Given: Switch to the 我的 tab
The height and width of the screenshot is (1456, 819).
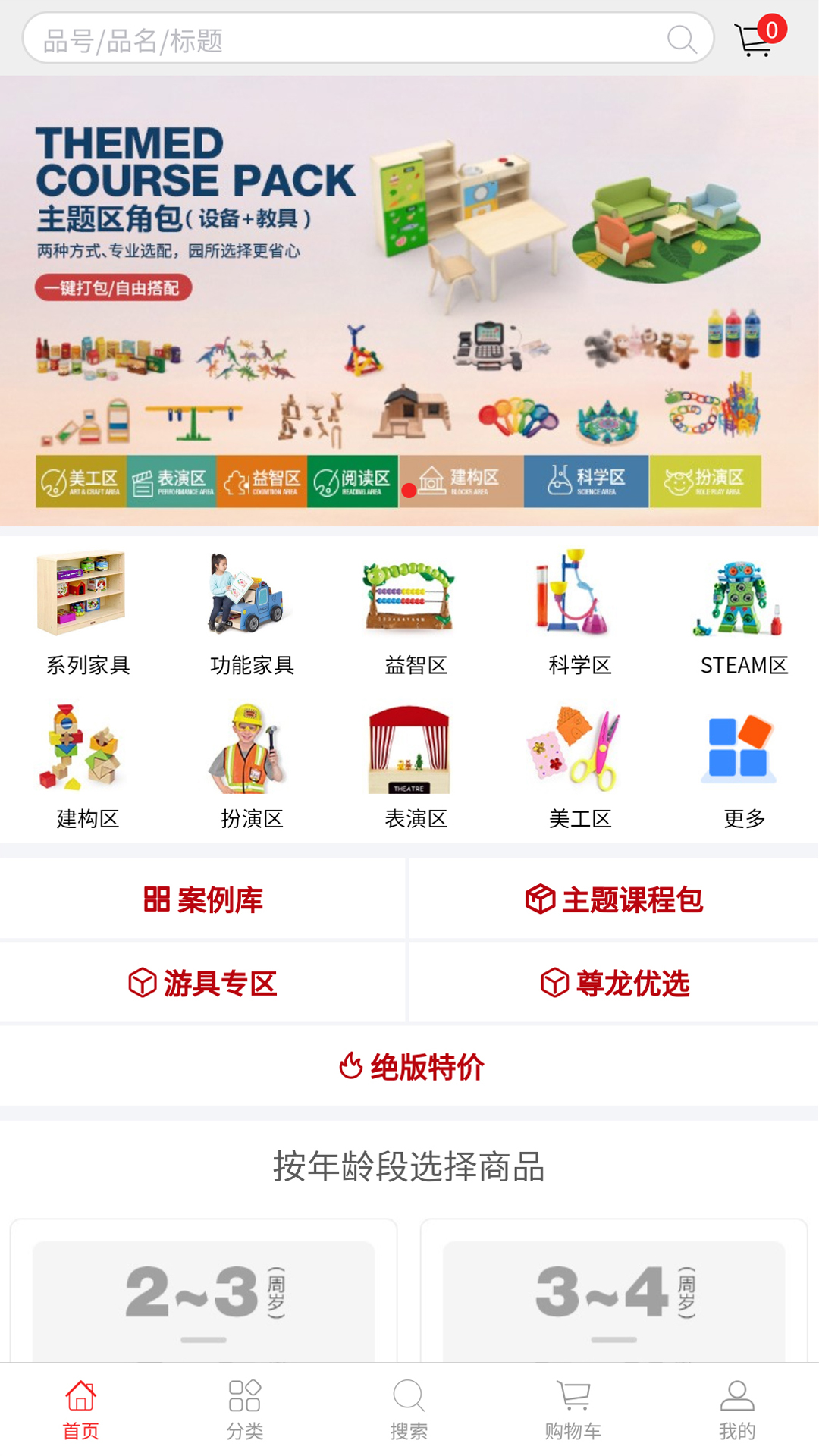Looking at the screenshot, I should (737, 1410).
